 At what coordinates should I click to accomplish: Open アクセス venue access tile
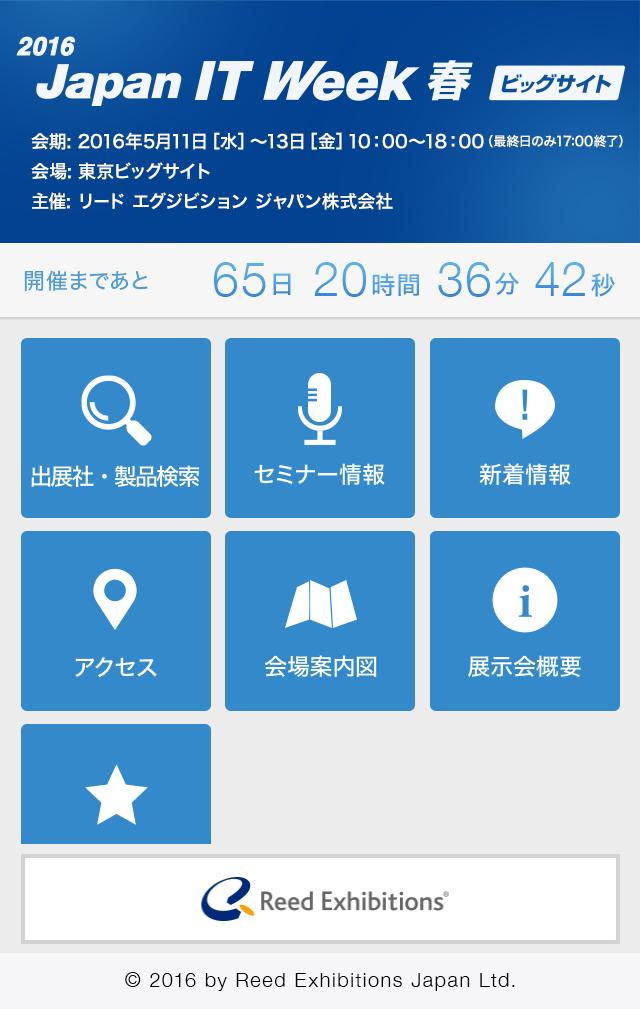coord(116,621)
